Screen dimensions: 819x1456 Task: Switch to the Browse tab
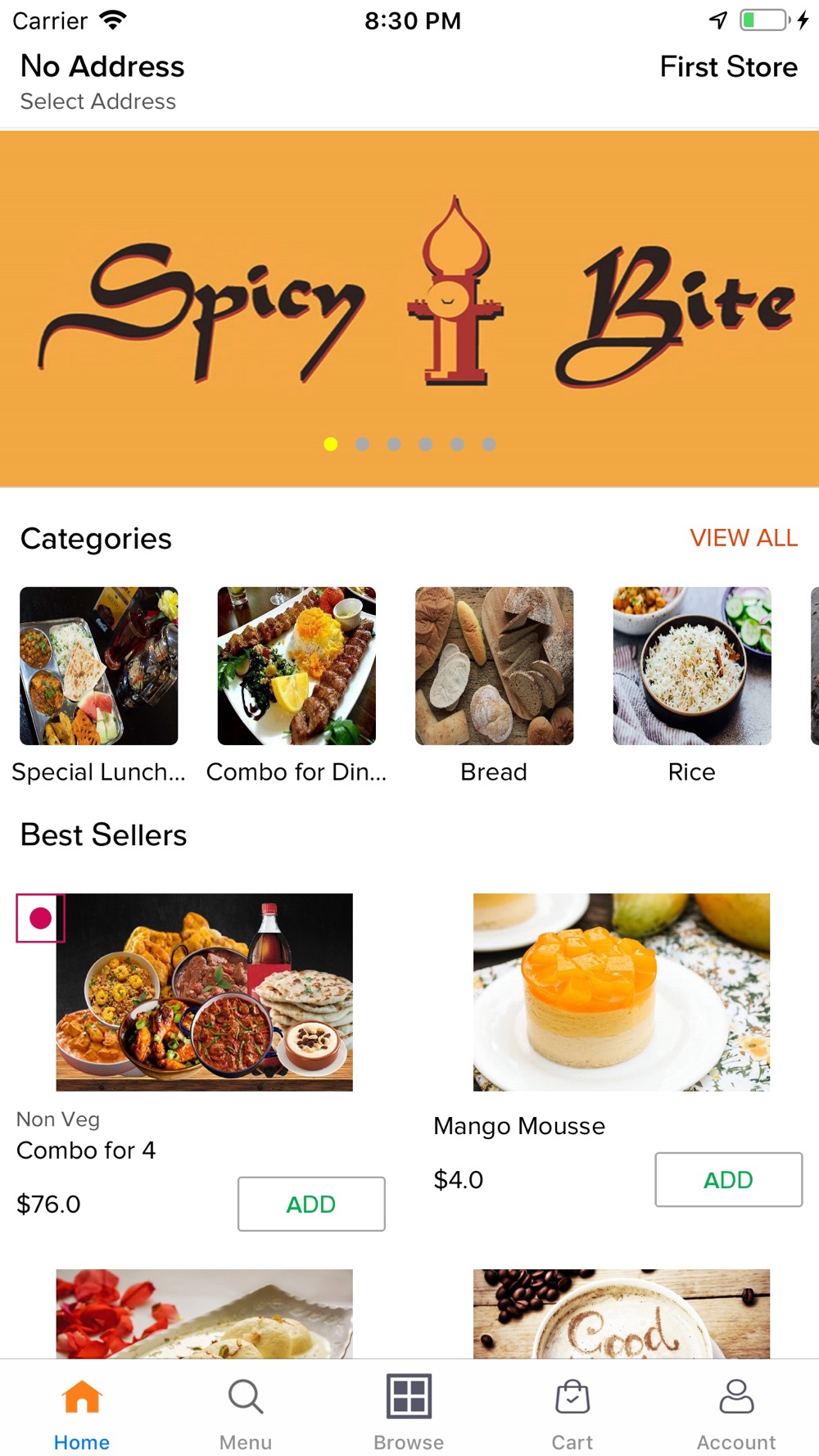pos(409,1412)
